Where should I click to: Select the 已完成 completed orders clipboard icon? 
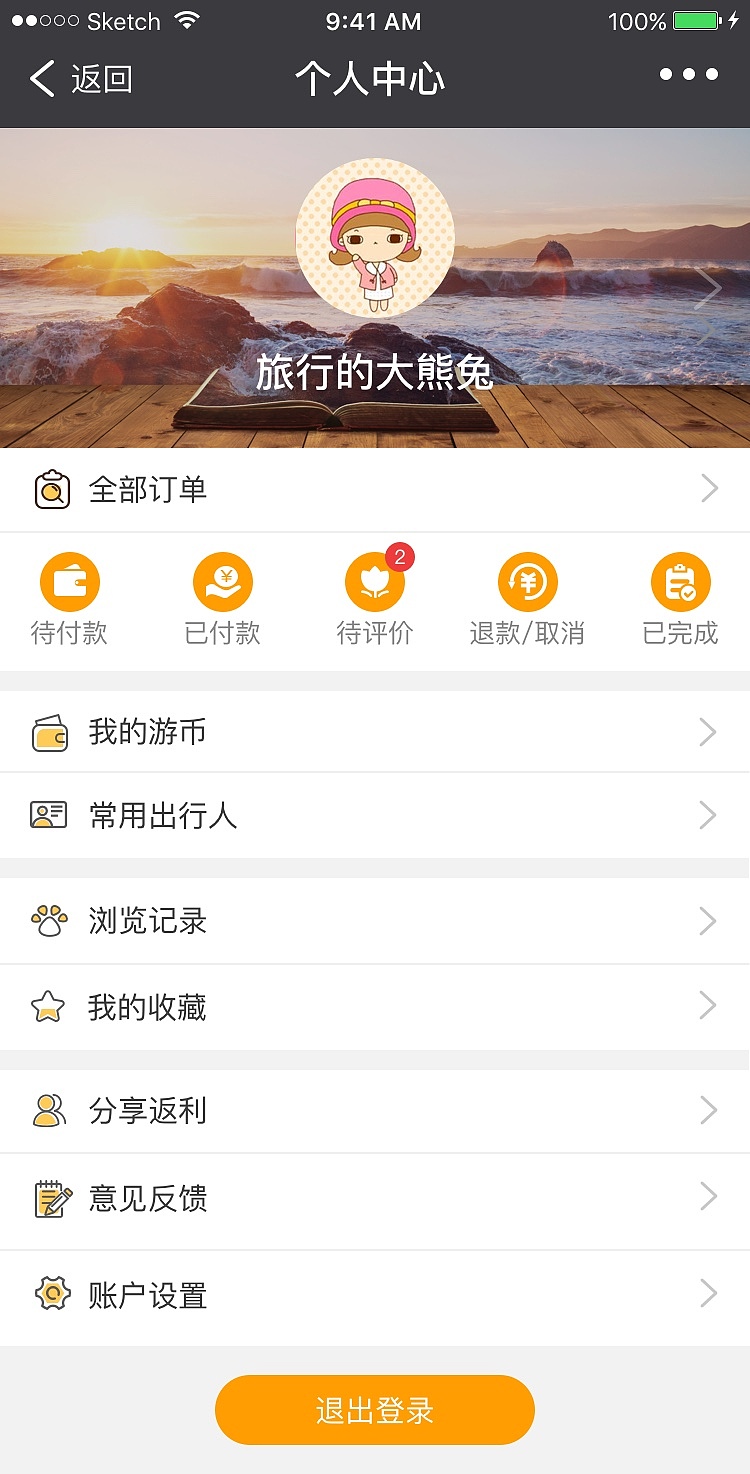pyautogui.click(x=680, y=580)
